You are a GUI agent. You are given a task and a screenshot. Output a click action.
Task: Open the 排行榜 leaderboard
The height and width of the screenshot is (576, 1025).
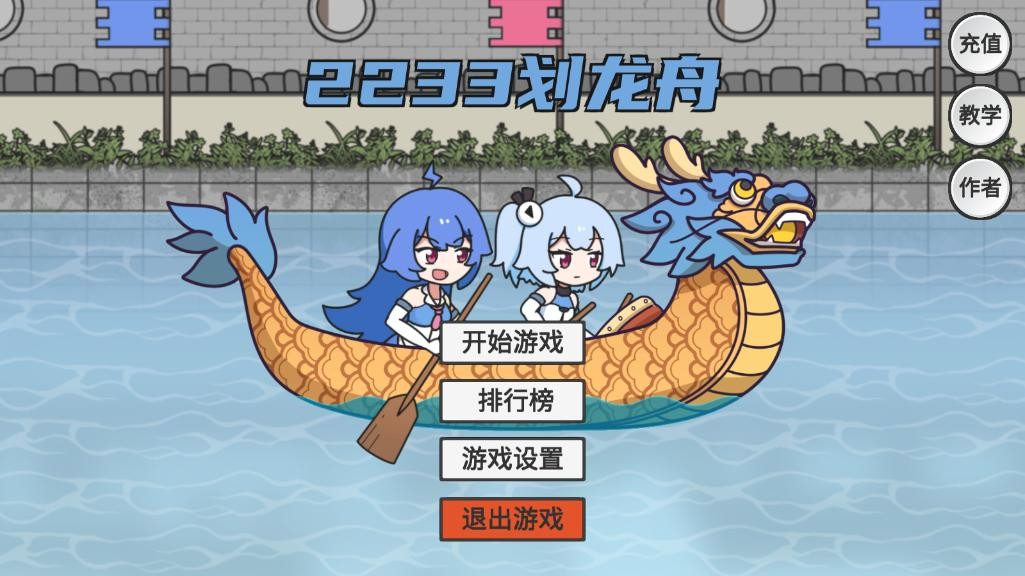512,401
